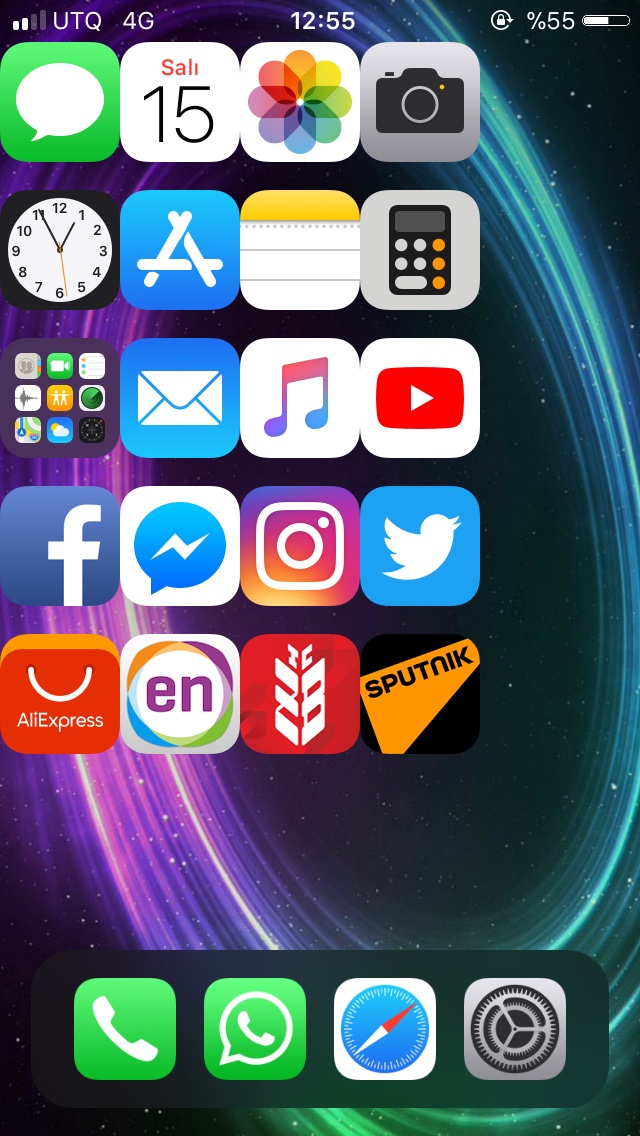Launch the Sputnik news app
The height and width of the screenshot is (1136, 640).
[x=420, y=694]
